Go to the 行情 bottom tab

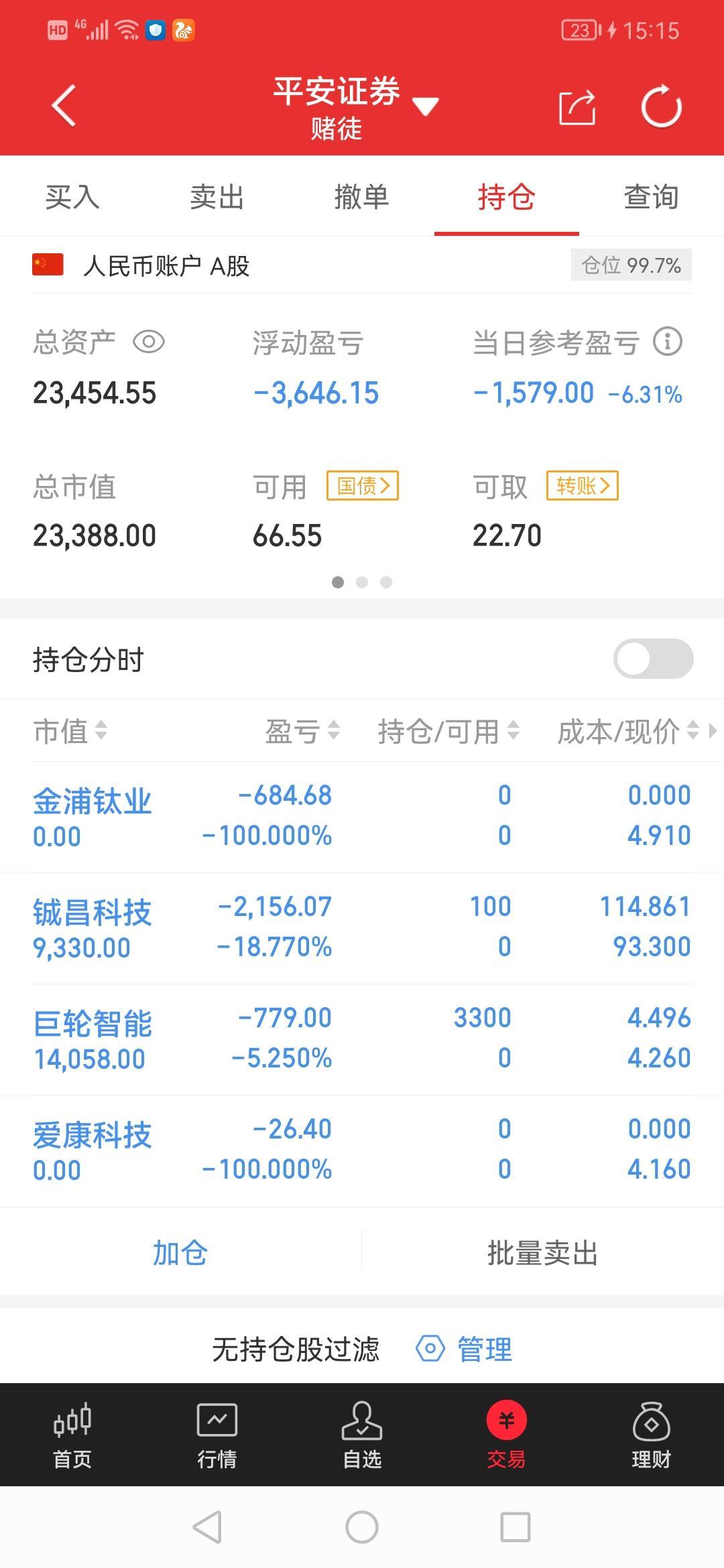pos(217,1435)
